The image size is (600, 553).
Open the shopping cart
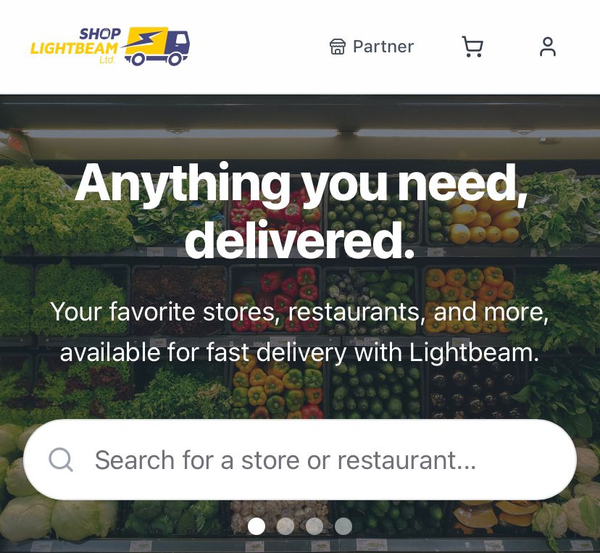click(x=472, y=46)
